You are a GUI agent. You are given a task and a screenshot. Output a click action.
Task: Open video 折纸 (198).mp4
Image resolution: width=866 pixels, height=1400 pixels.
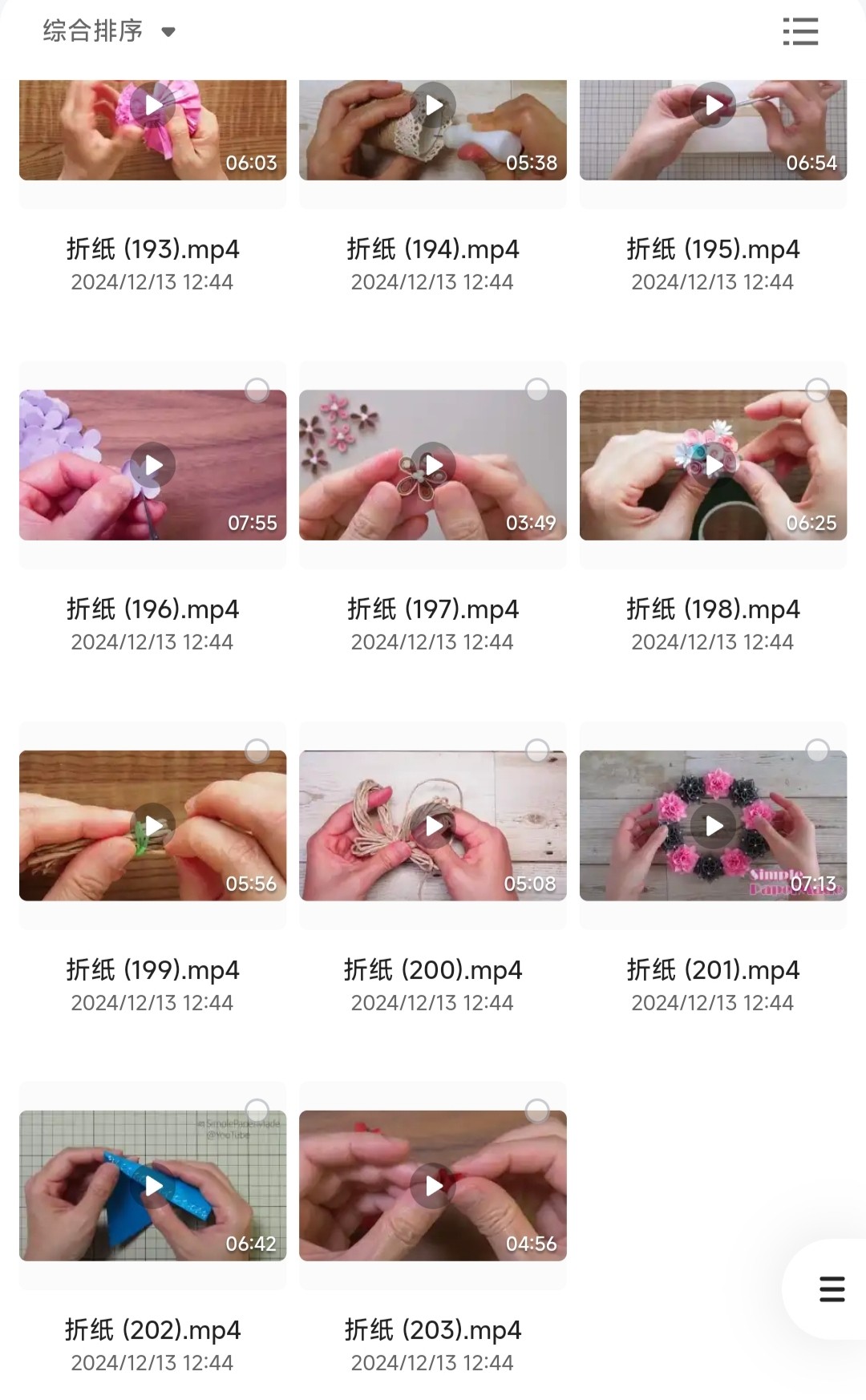[x=713, y=465]
